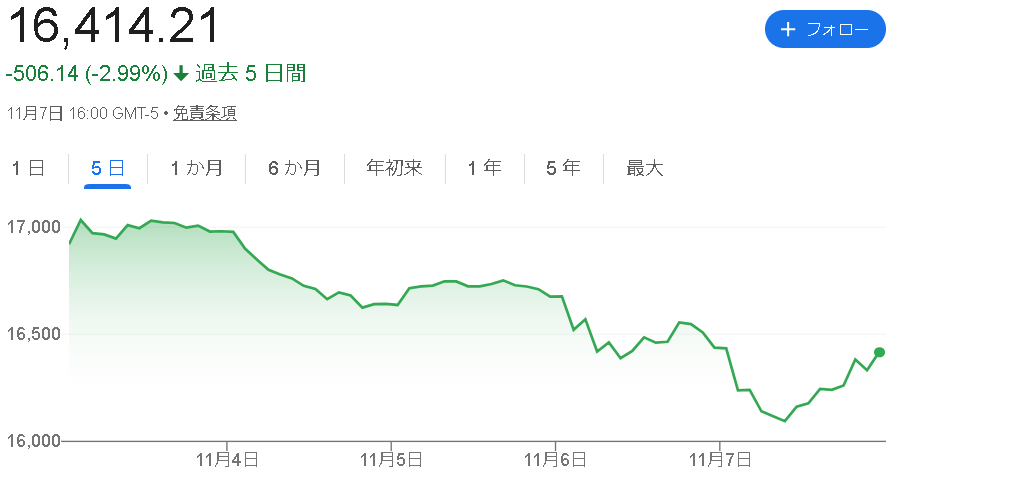Viewport: 1021px width, 479px height.
Task: Switch to the 1日 range tab
Action: click(28, 168)
